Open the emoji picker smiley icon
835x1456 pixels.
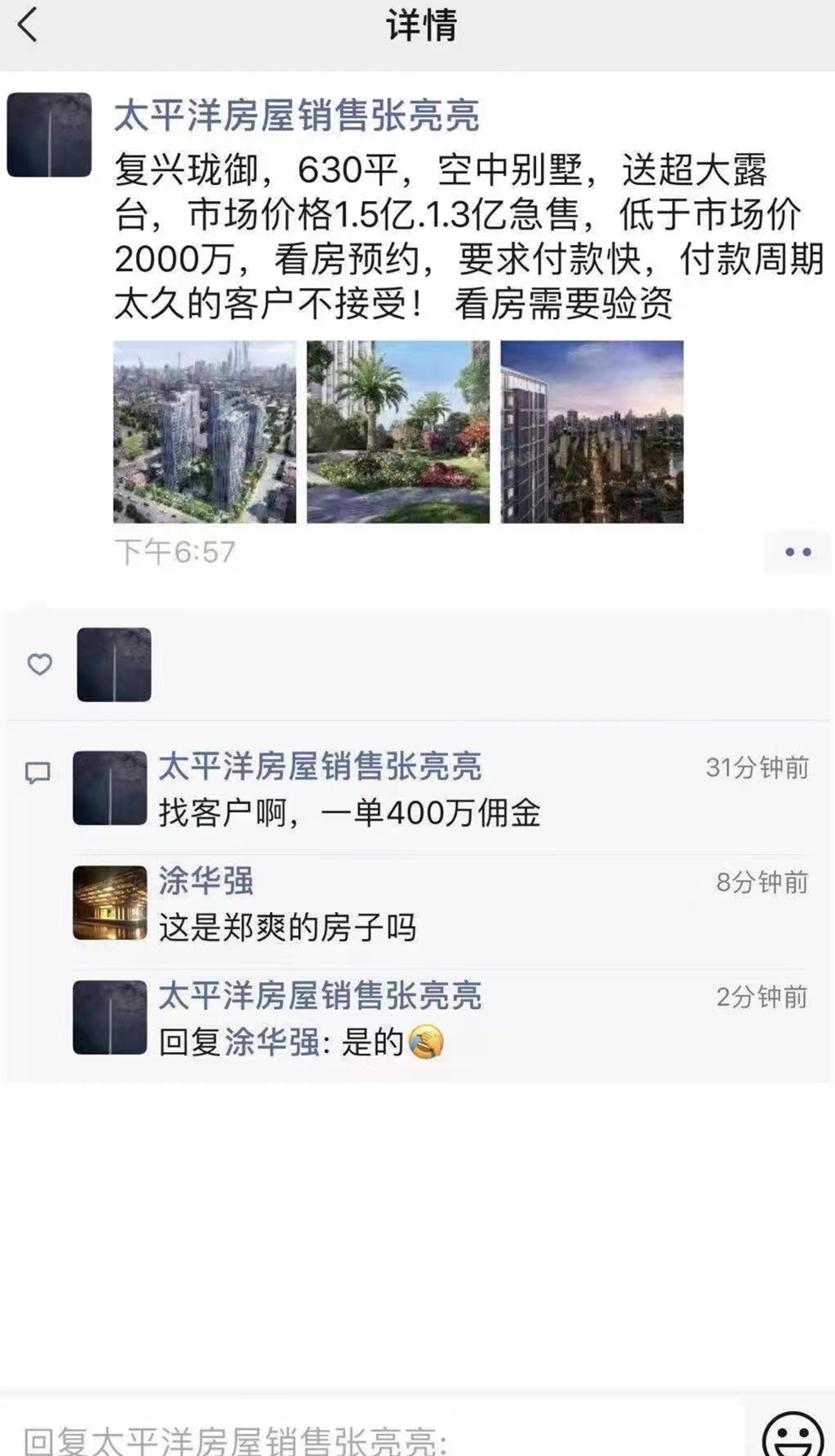[792, 1435]
